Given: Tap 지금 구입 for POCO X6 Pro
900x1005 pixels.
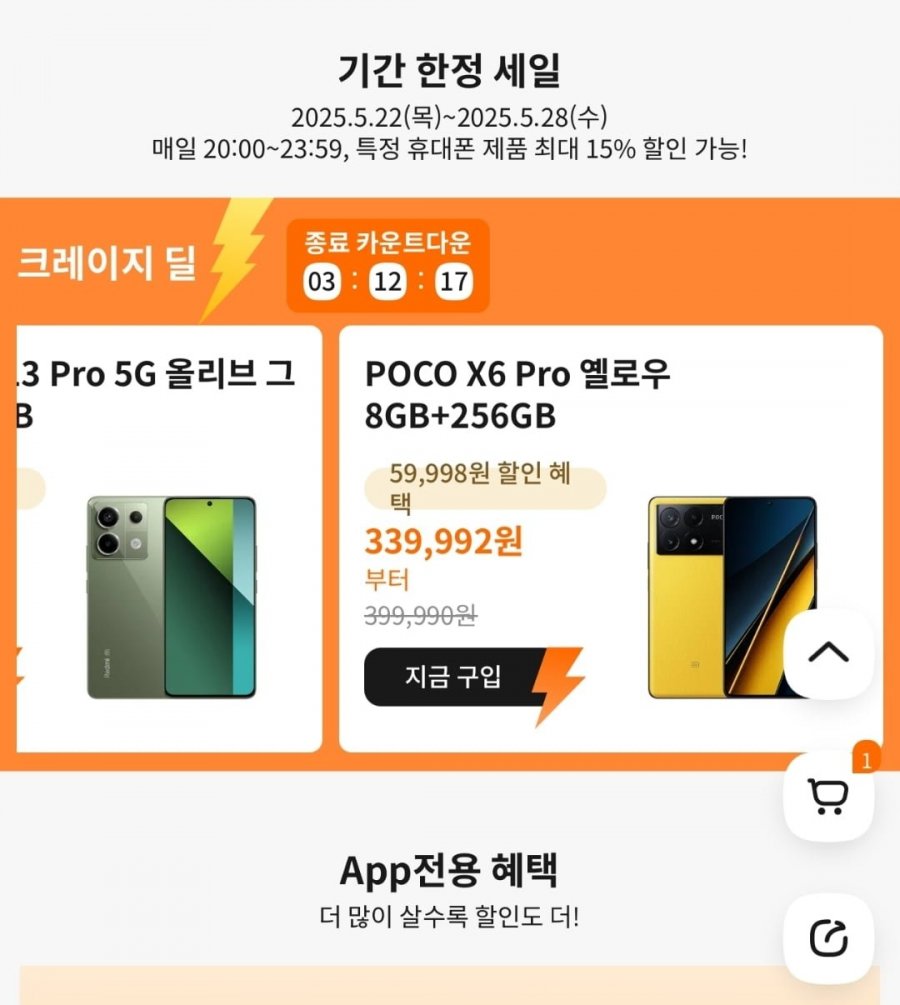Looking at the screenshot, I should (452, 677).
